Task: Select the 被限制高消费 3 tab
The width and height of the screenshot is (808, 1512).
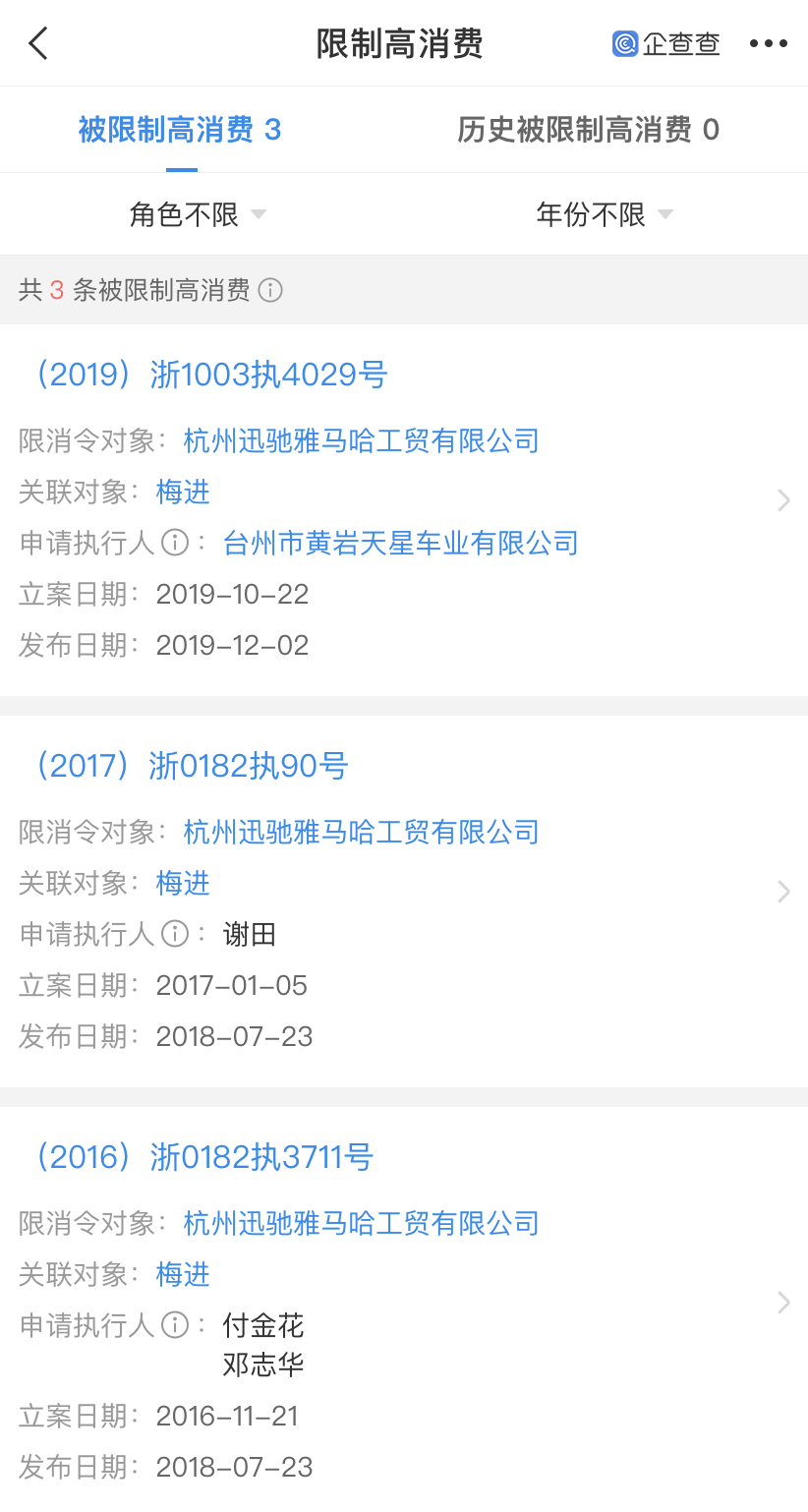Action: tap(180, 130)
